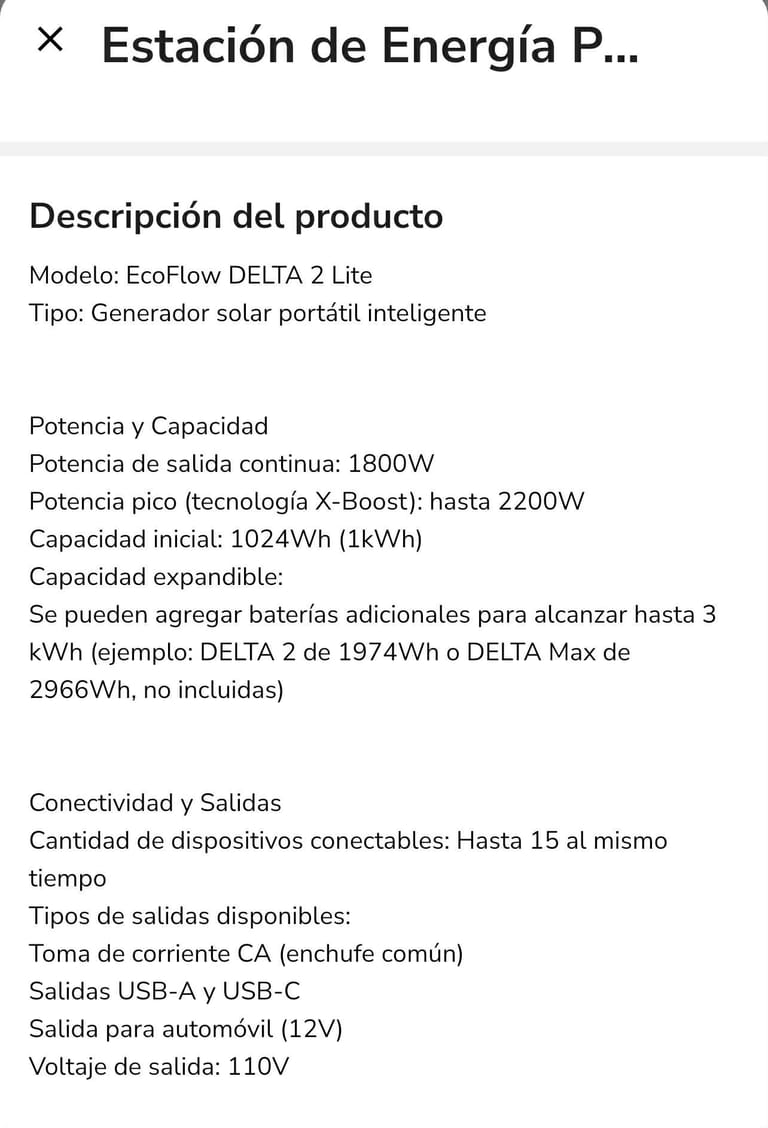
Task: Close the product description sheet
Action: pyautogui.click(x=49, y=41)
